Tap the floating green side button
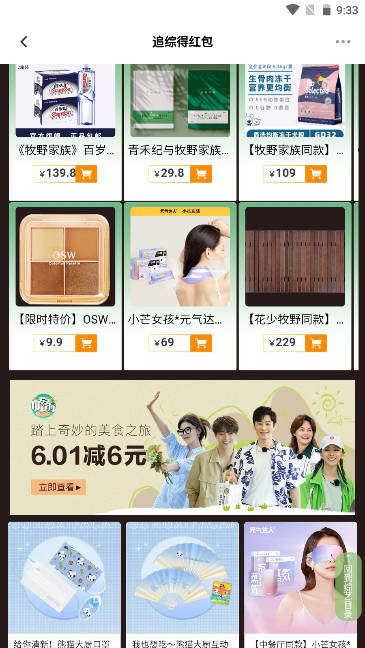The width and height of the screenshot is (365, 648). [x=348, y=586]
